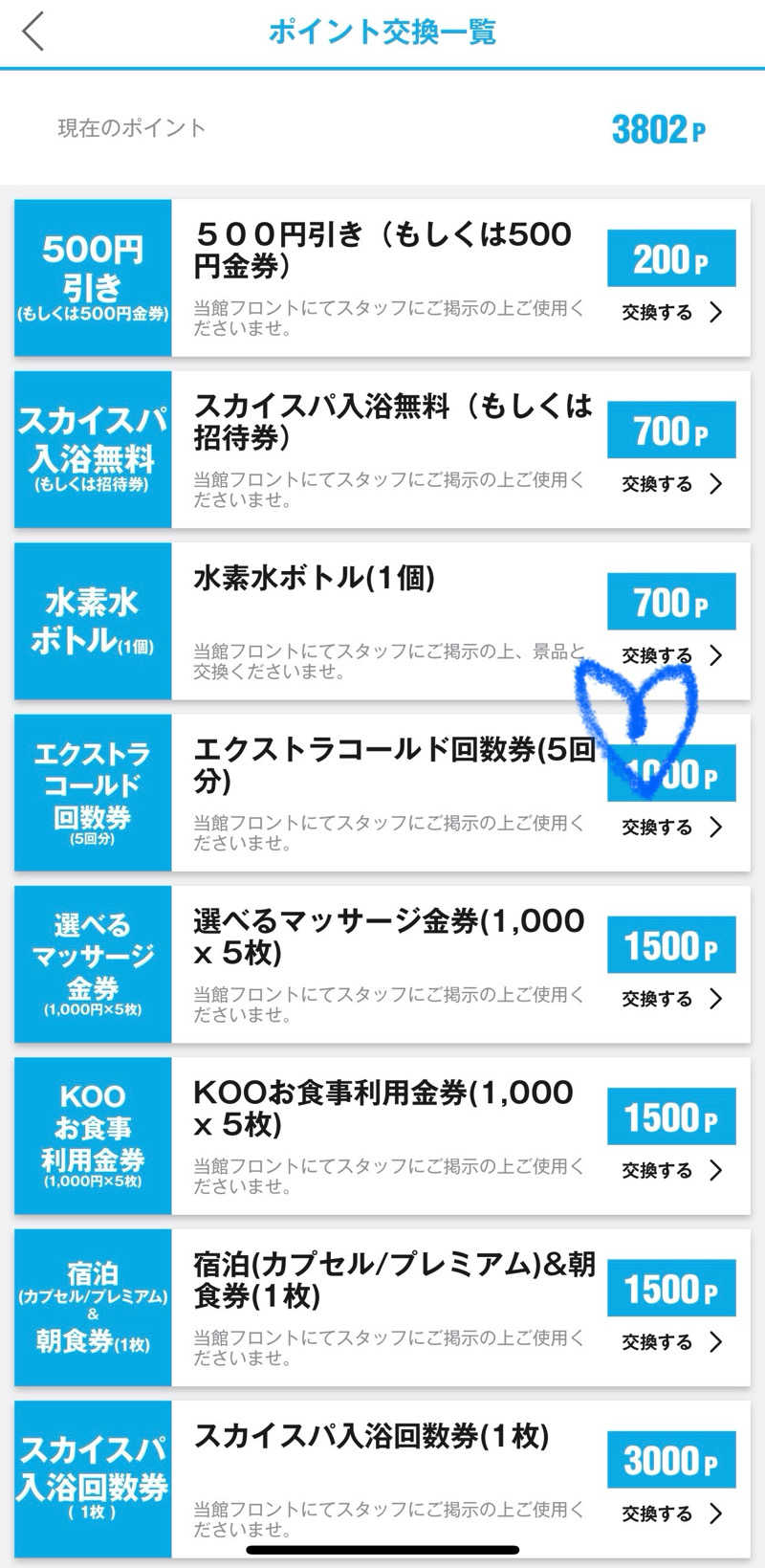Expand the chevron next to 500円引き exchange
Viewport: 765px width, 1568px height.
[x=715, y=313]
